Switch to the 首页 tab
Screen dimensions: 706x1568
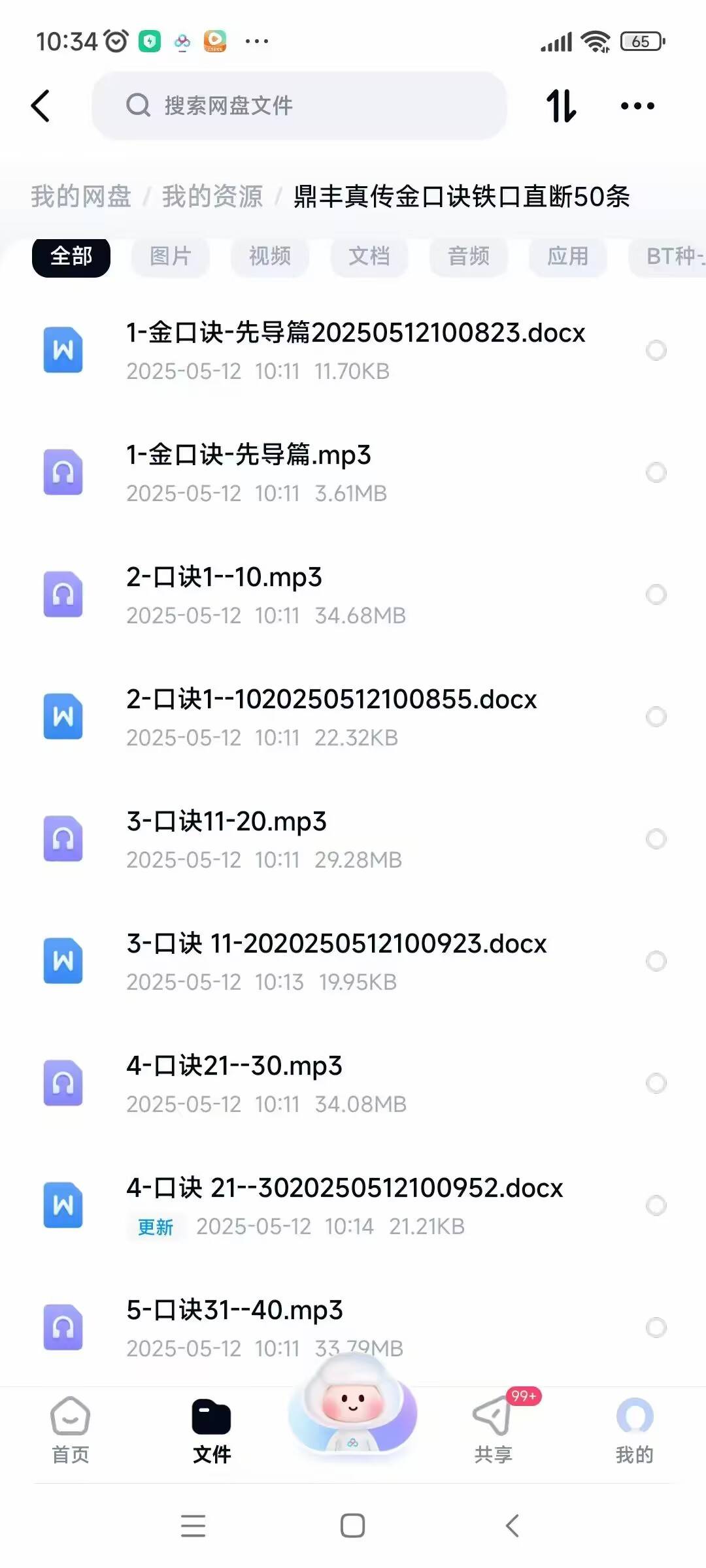pyautogui.click(x=70, y=1431)
